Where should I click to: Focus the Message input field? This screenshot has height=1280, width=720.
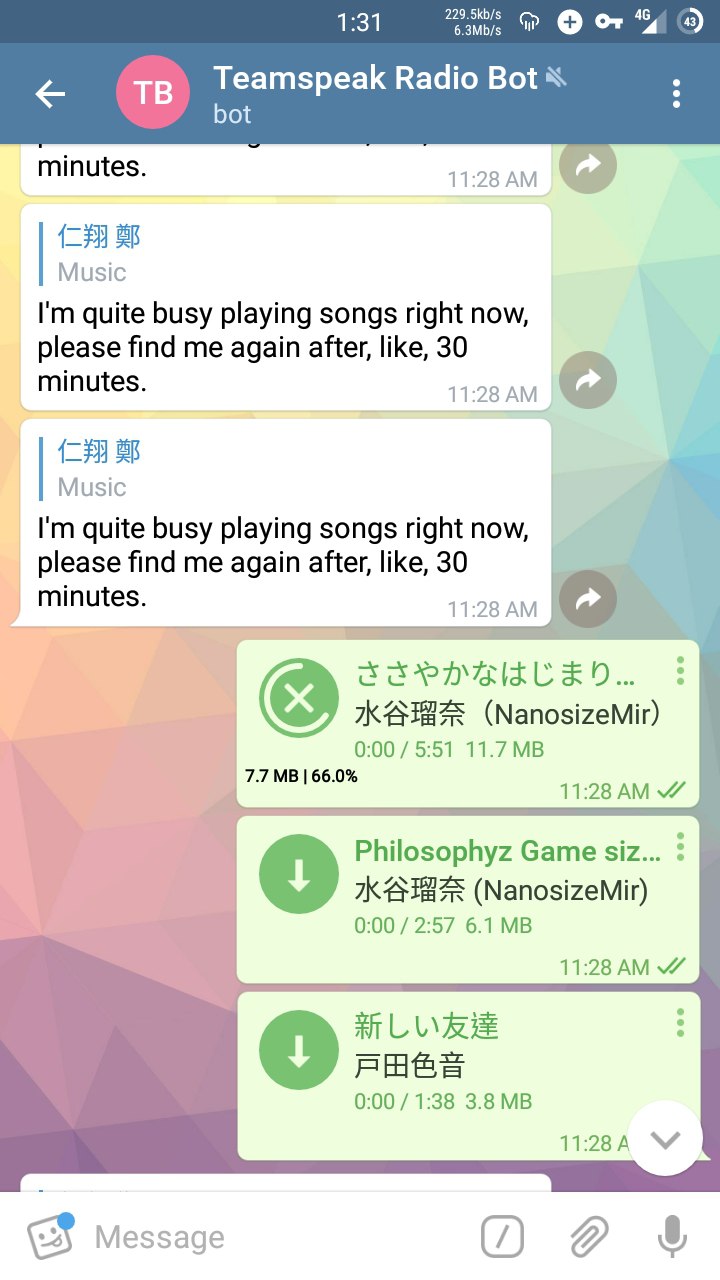tap(270, 1237)
